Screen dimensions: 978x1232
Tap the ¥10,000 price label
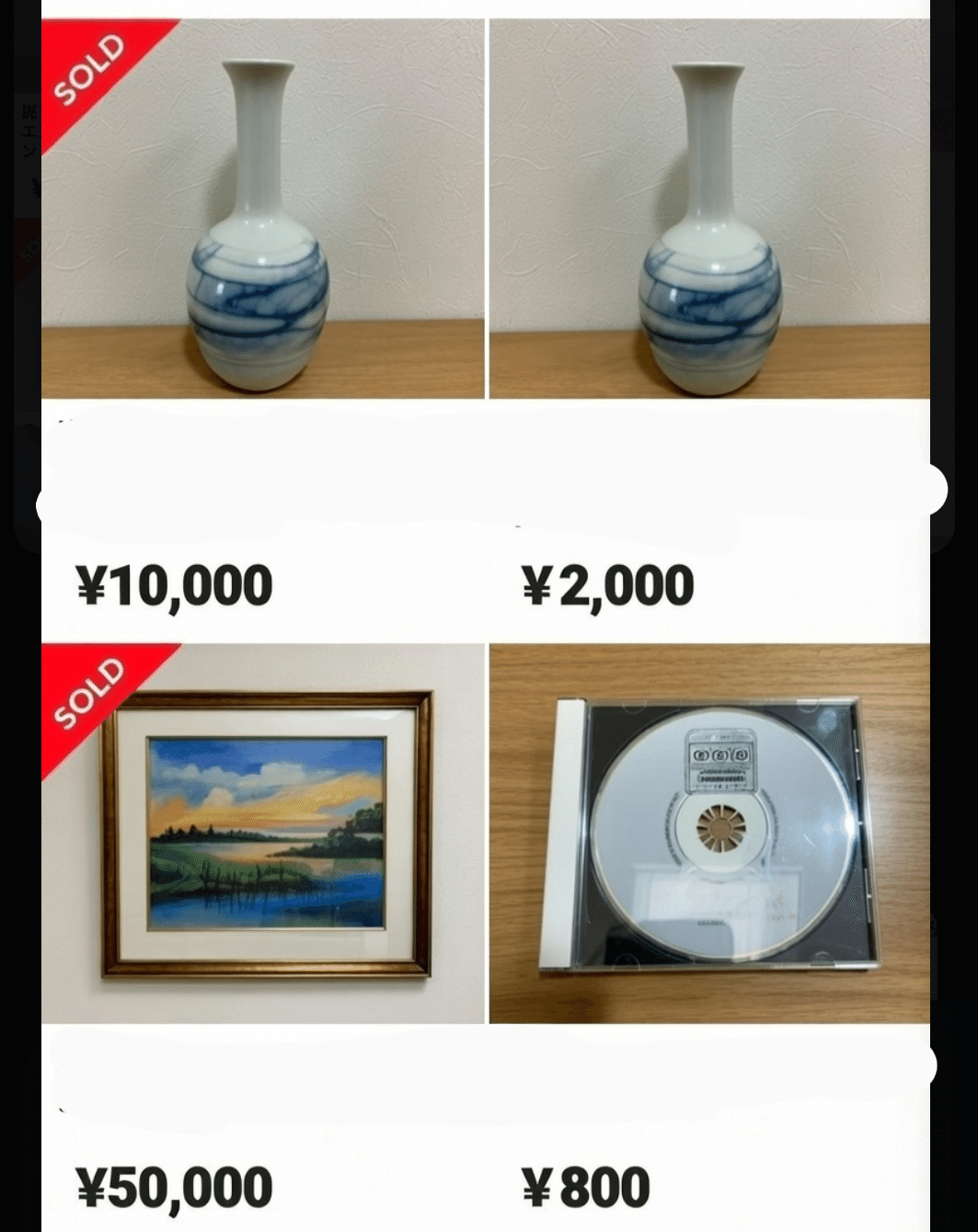click(x=175, y=583)
